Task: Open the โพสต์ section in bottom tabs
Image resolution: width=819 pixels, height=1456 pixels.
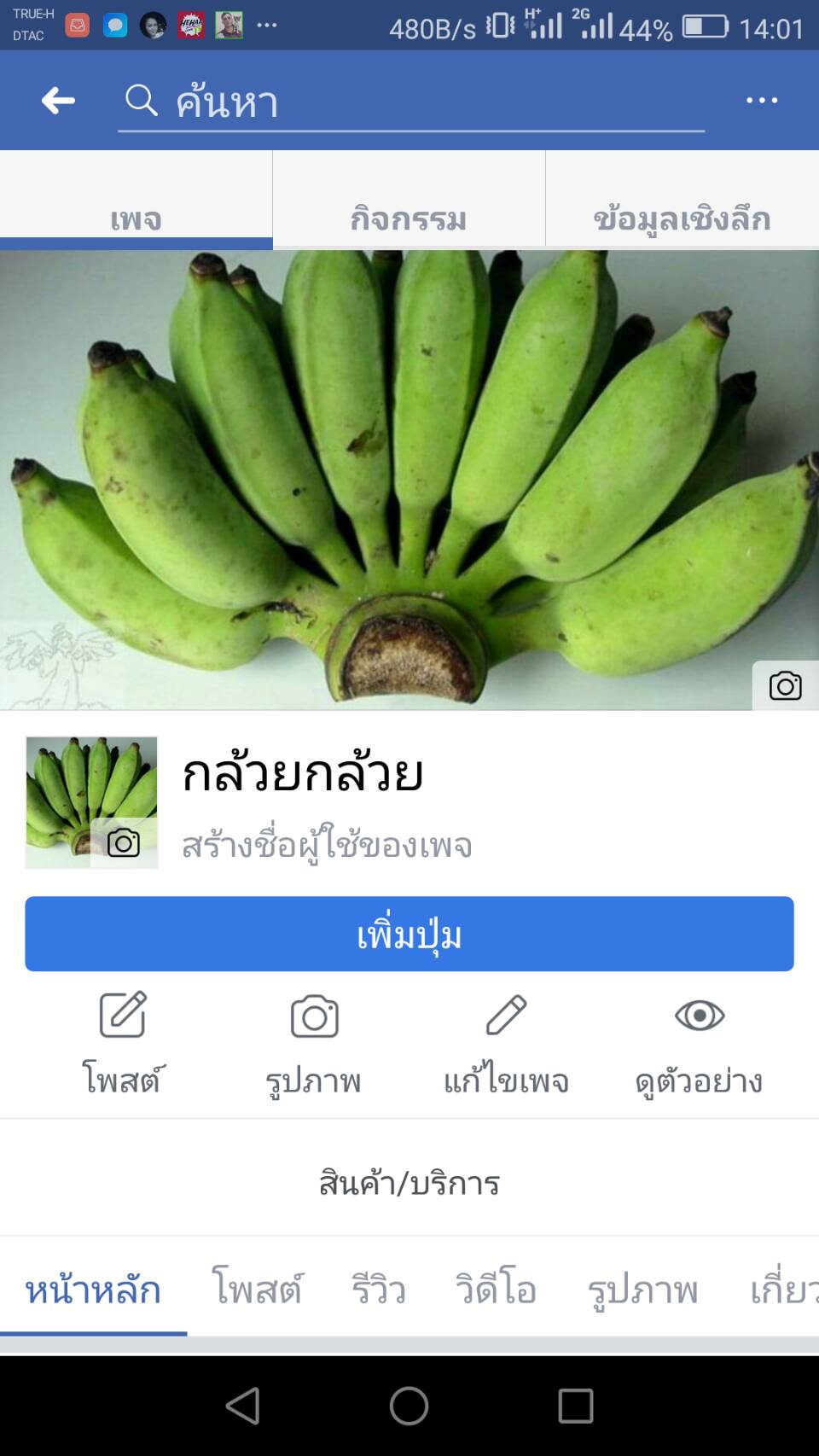Action: coord(257,1289)
